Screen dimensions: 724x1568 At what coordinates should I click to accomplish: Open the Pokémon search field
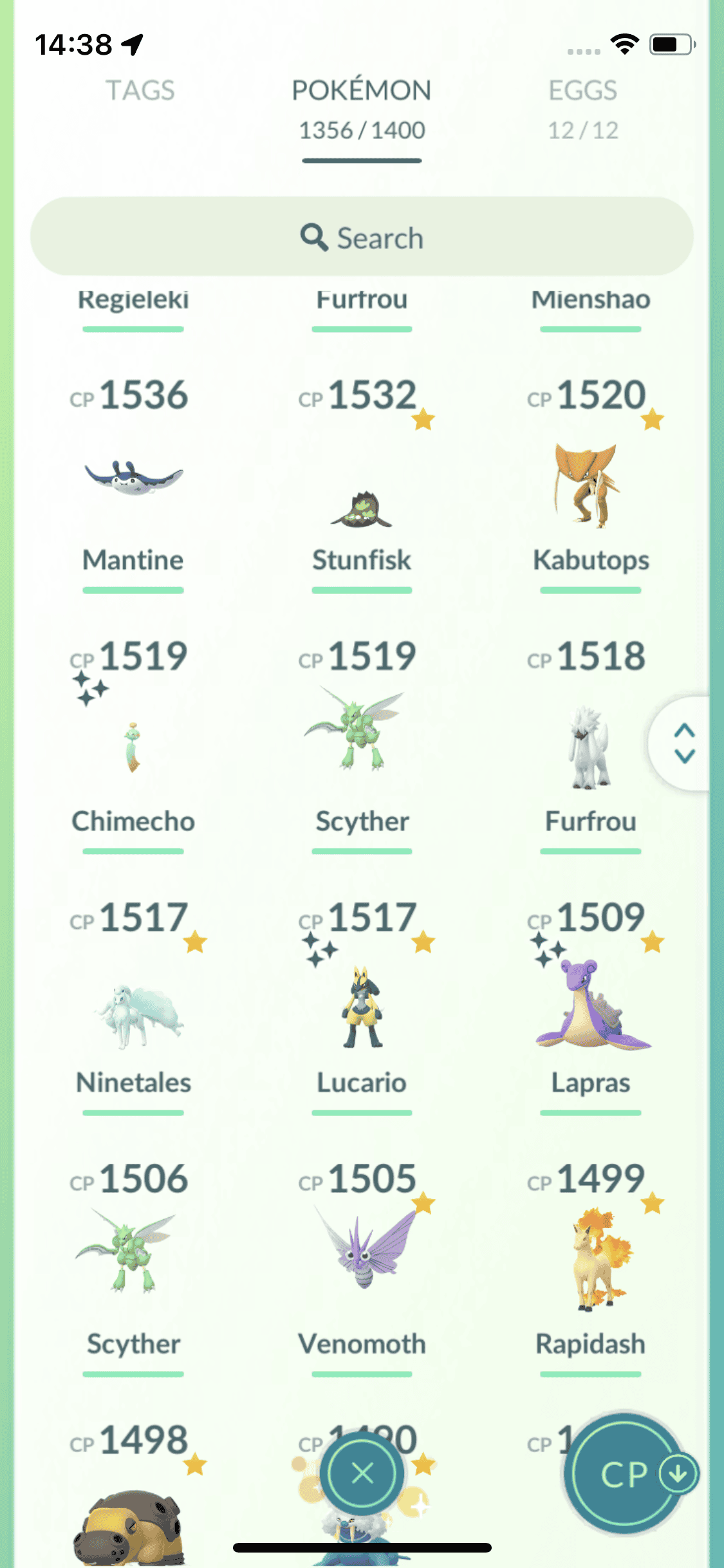[362, 237]
